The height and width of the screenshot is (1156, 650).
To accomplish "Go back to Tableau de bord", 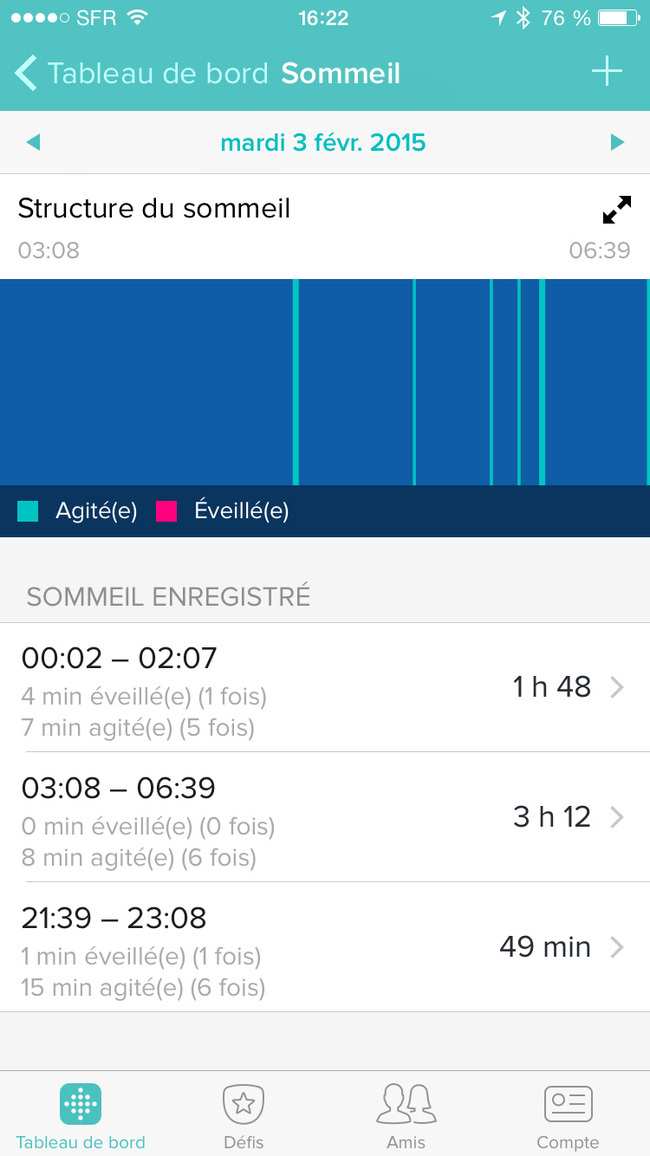I will pyautogui.click(x=140, y=74).
